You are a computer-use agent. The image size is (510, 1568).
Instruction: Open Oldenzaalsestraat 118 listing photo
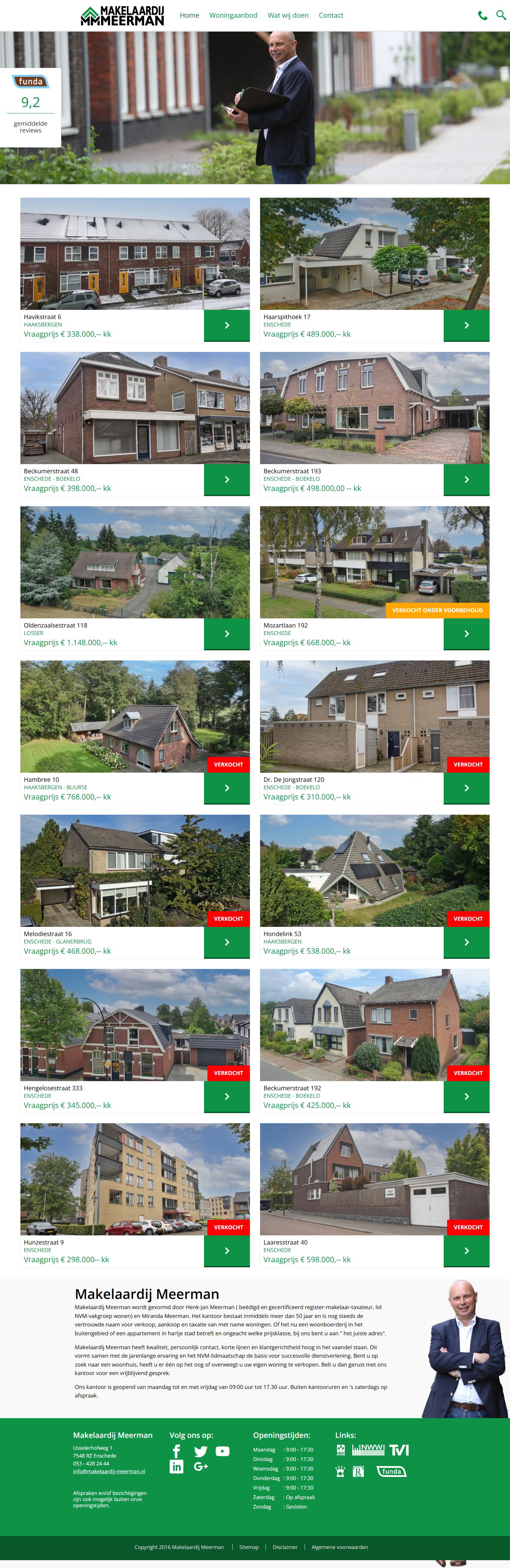(135, 562)
